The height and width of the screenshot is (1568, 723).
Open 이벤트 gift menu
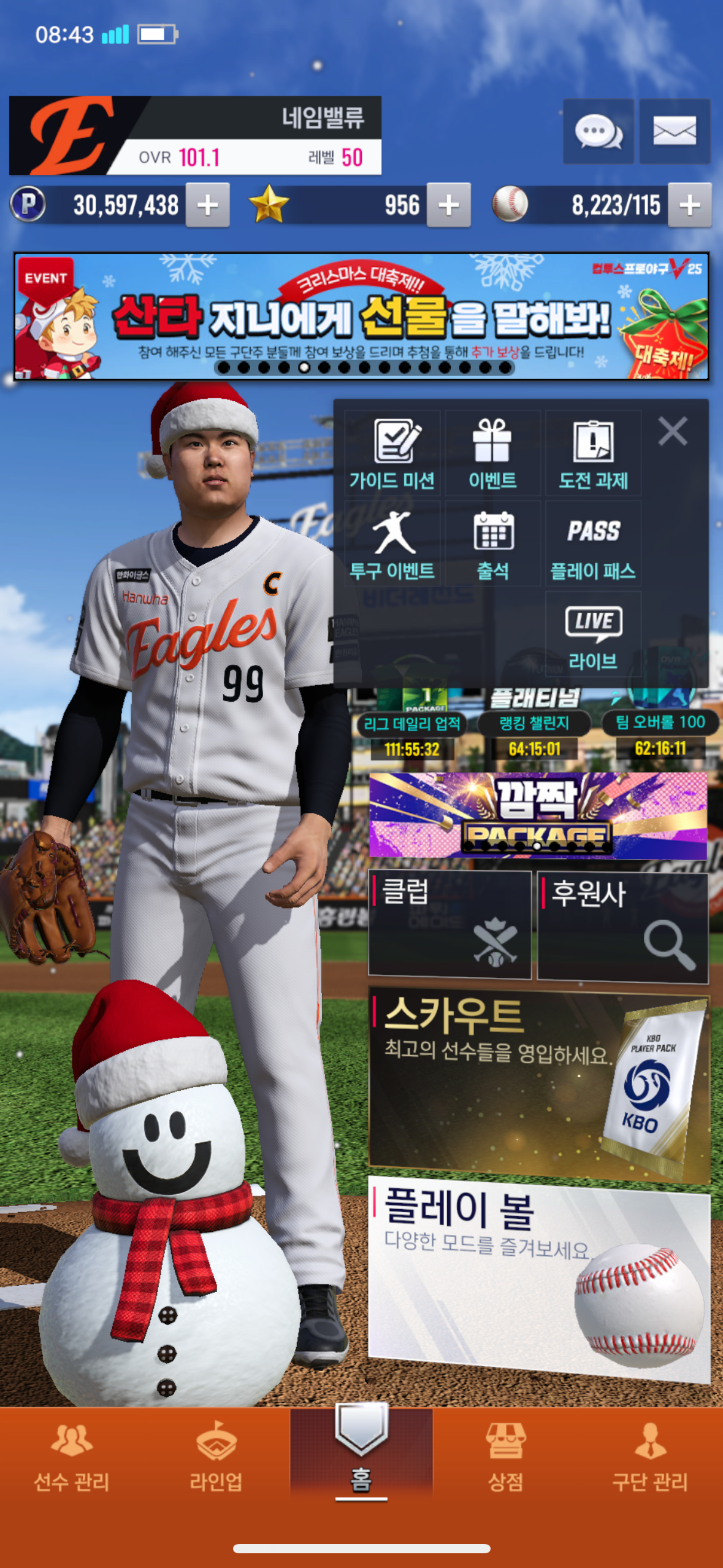point(492,454)
